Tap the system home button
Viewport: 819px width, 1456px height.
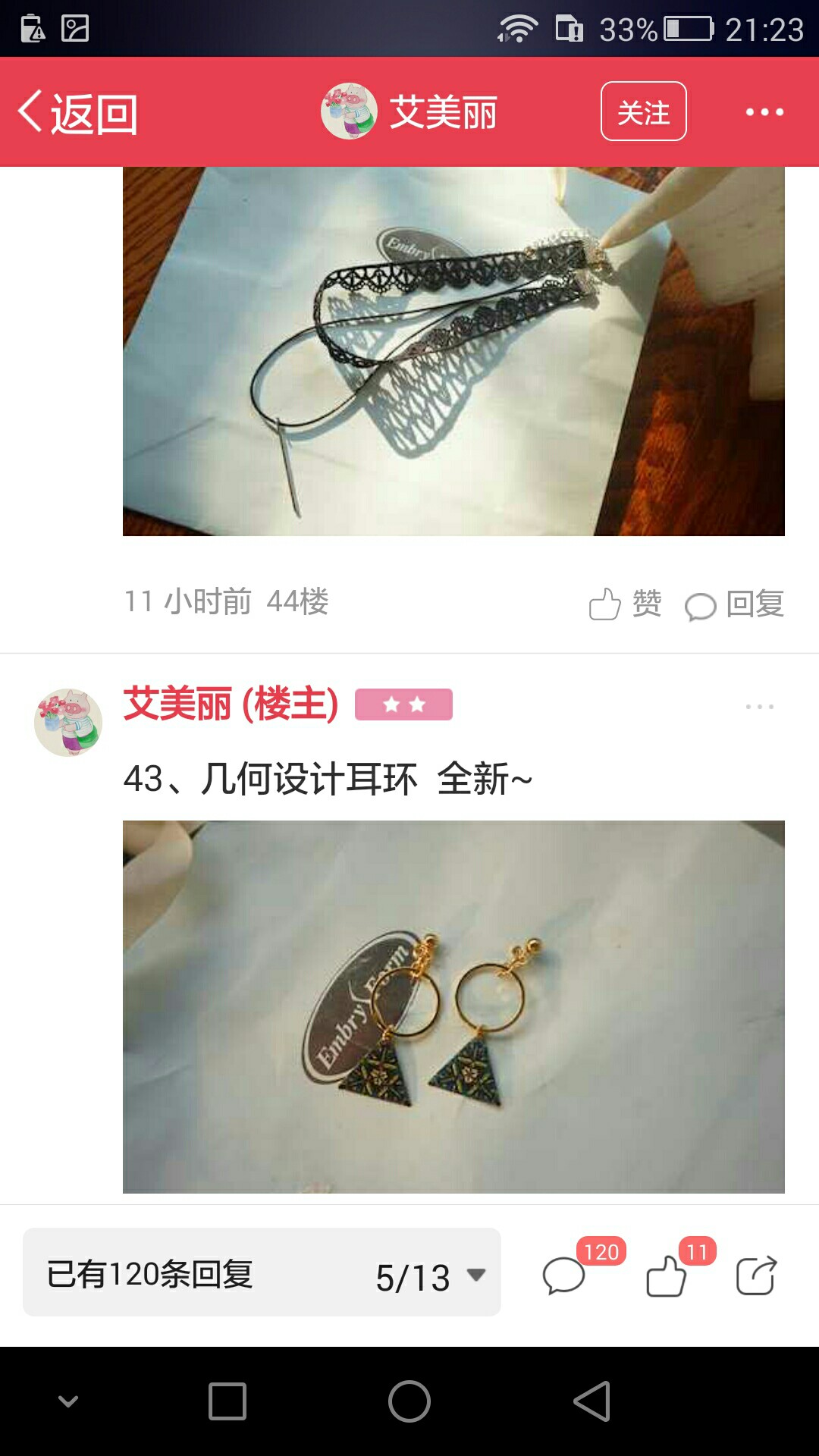coord(409,1401)
